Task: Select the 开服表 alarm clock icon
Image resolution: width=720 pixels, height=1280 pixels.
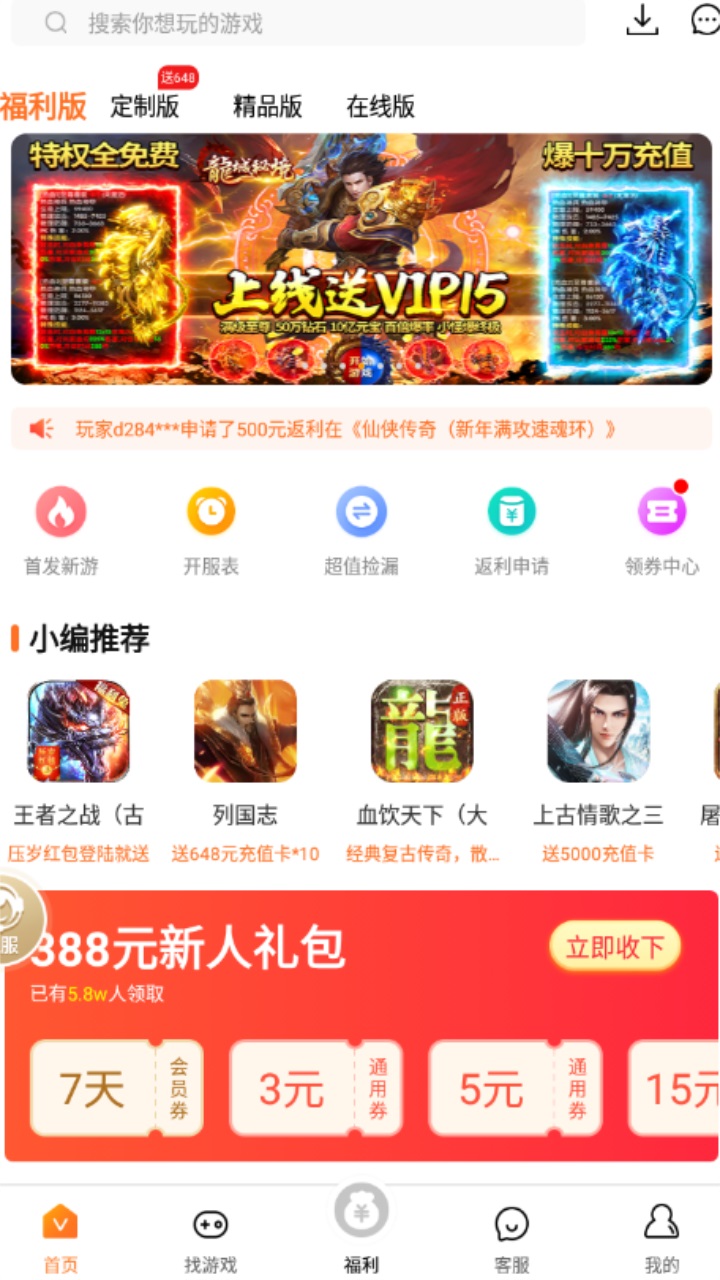Action: point(211,510)
